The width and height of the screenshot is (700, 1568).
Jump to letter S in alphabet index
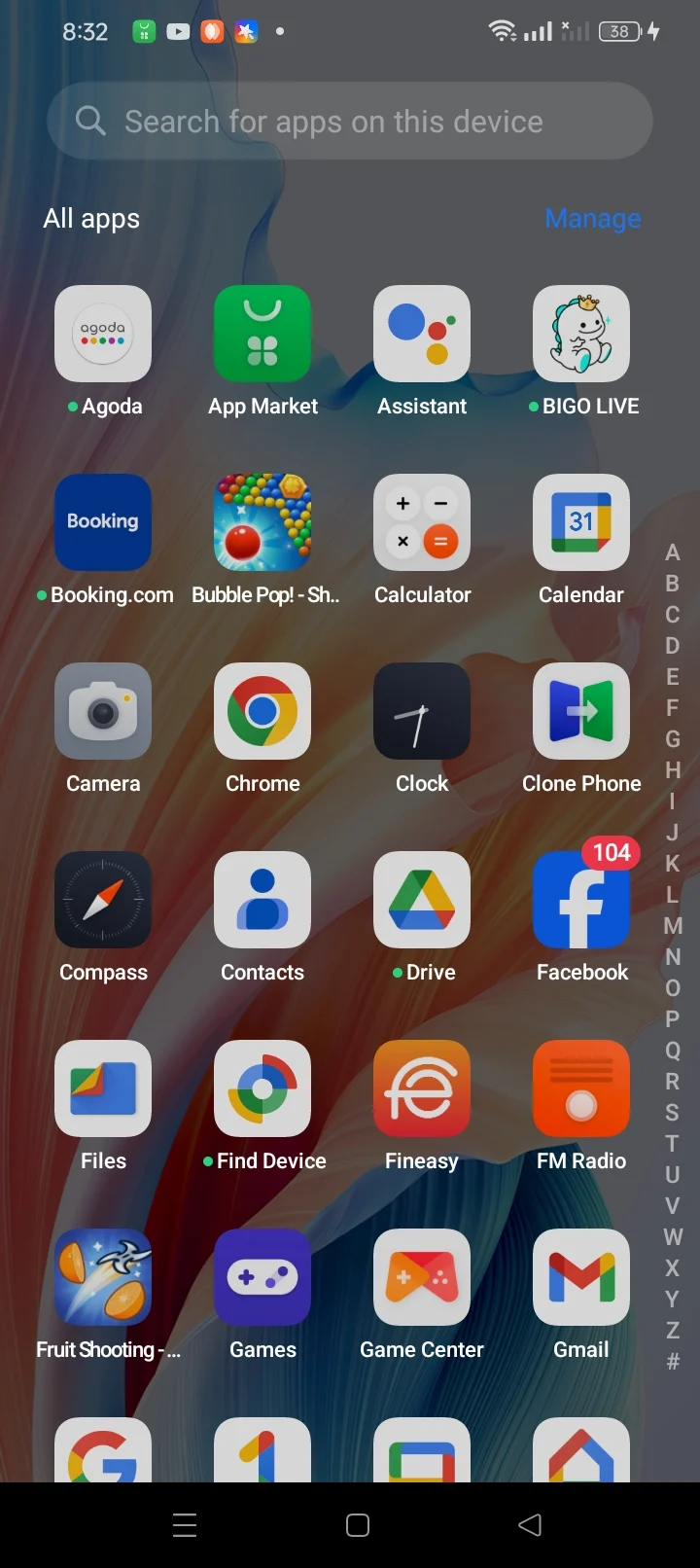coord(672,1112)
